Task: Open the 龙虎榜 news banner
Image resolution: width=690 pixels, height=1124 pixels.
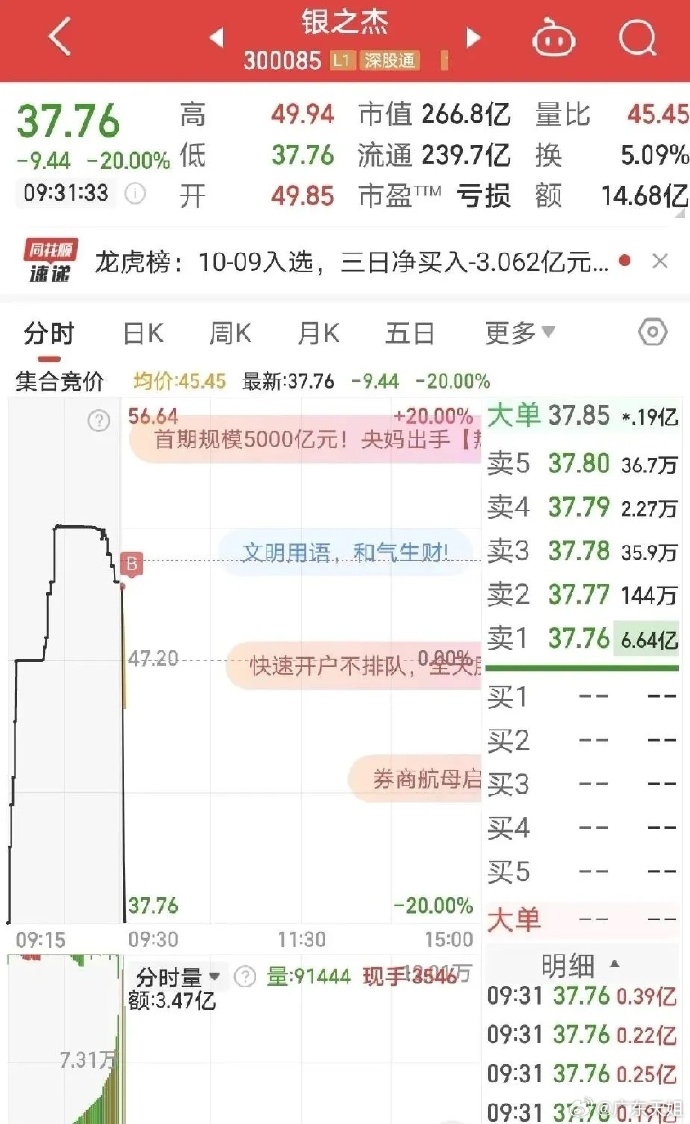Action: pyautogui.click(x=351, y=262)
